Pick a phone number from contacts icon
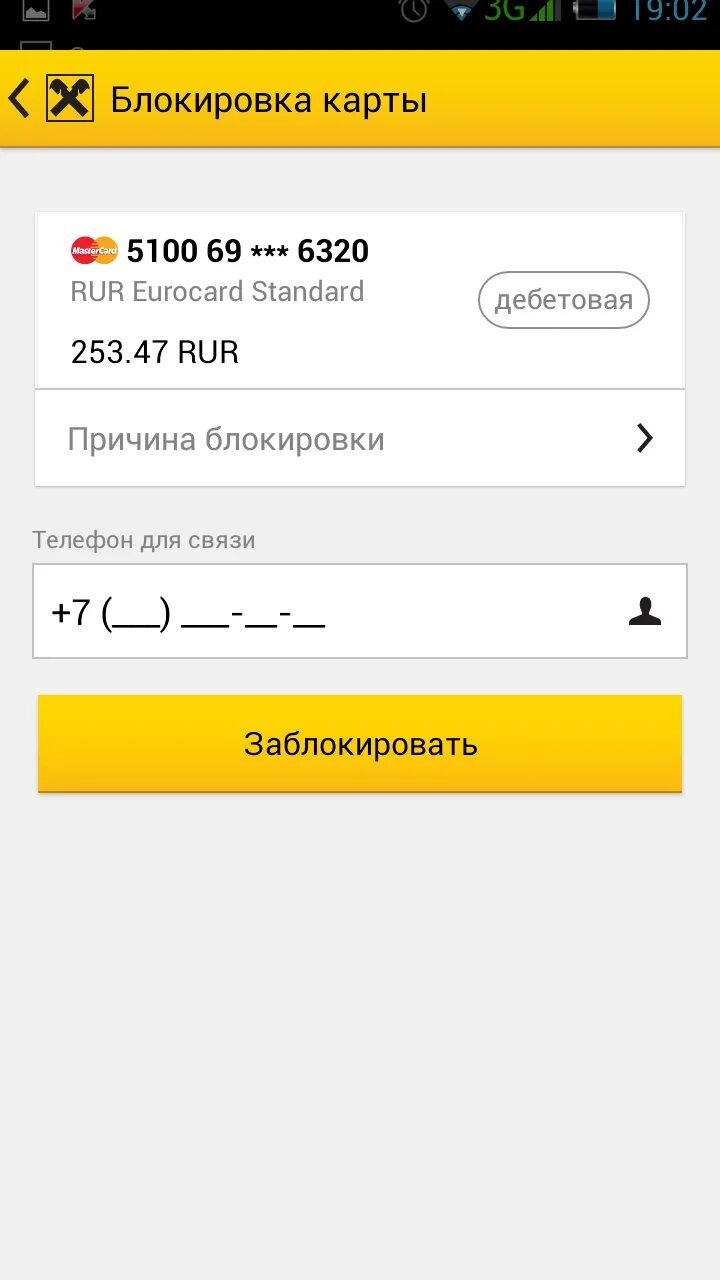 tap(645, 611)
